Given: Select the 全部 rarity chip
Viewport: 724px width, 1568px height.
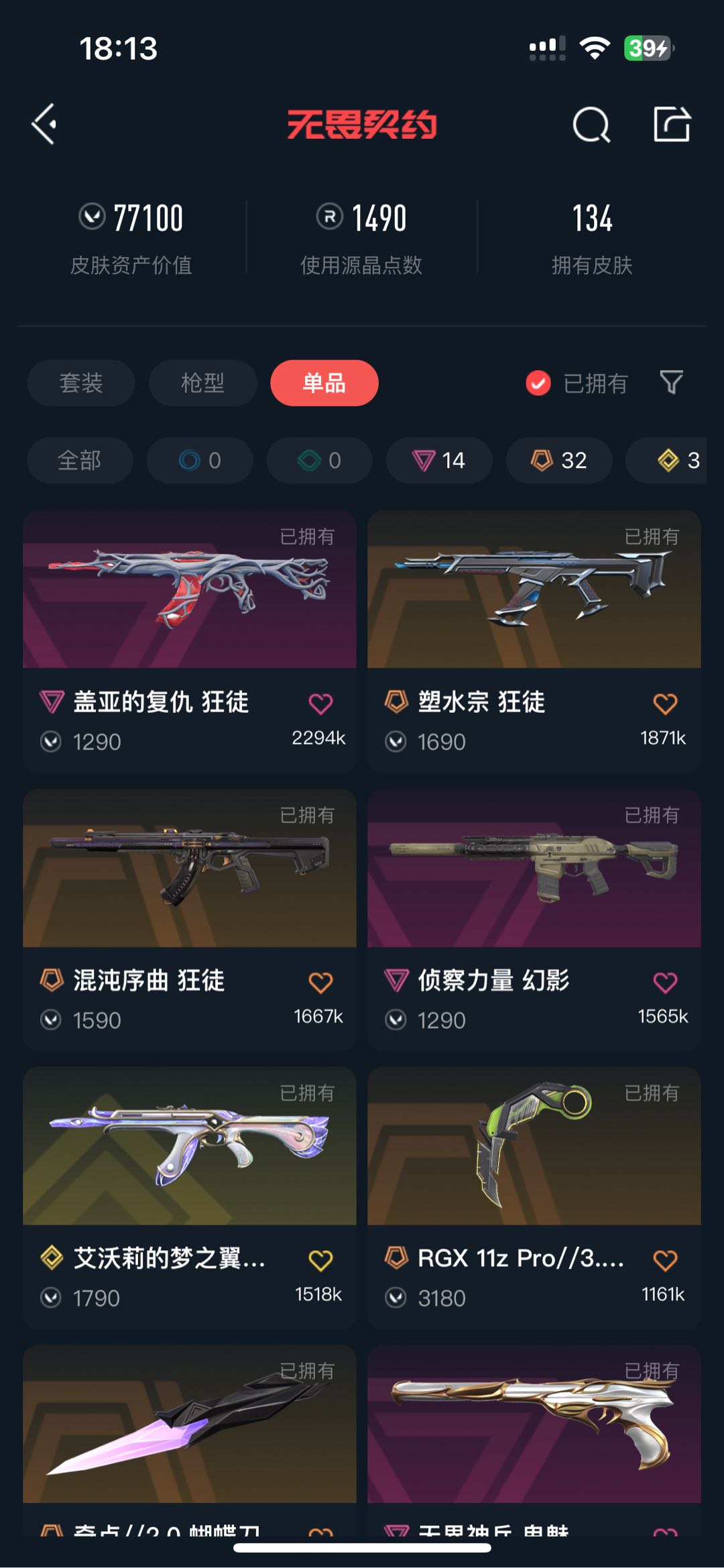Looking at the screenshot, I should tap(80, 461).
